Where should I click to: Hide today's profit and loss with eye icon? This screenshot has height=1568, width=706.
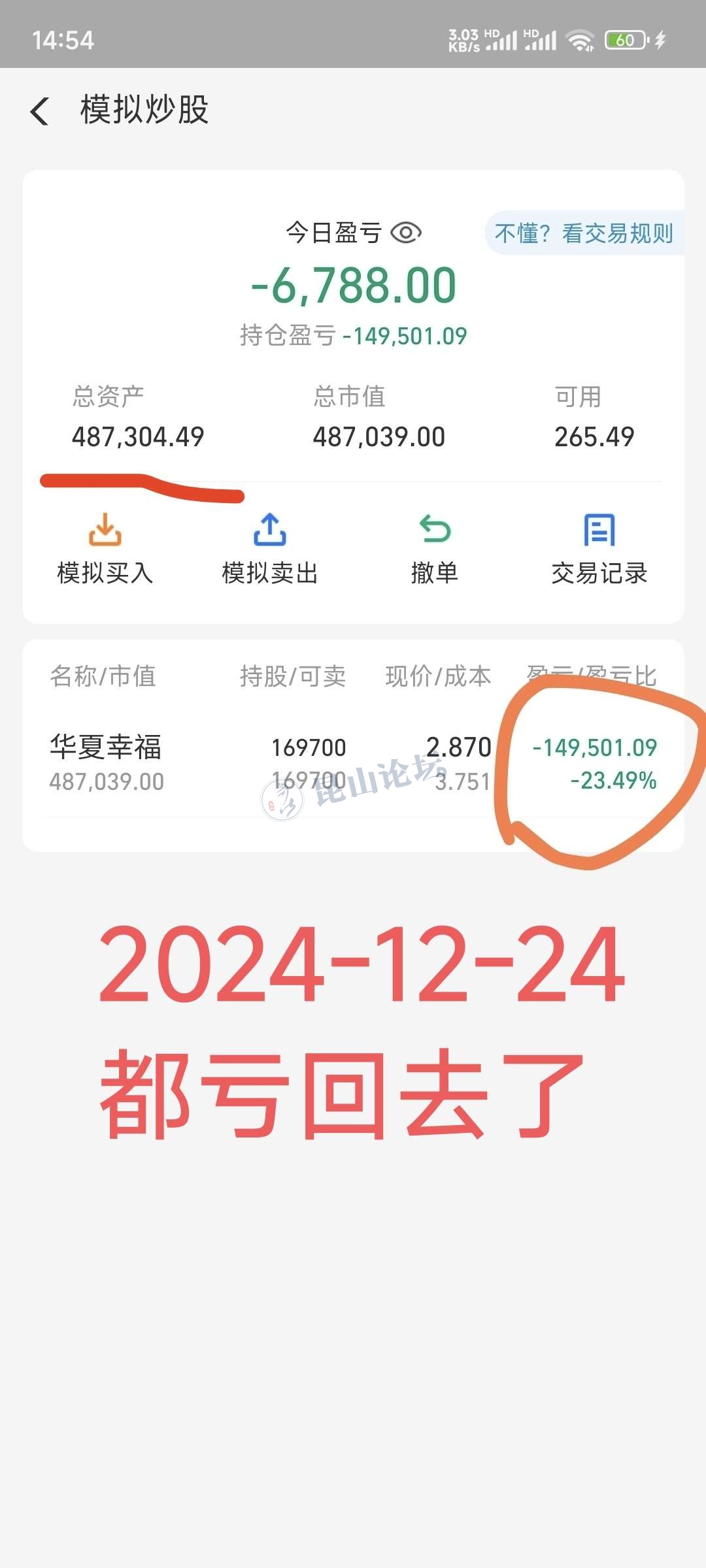pyautogui.click(x=405, y=233)
